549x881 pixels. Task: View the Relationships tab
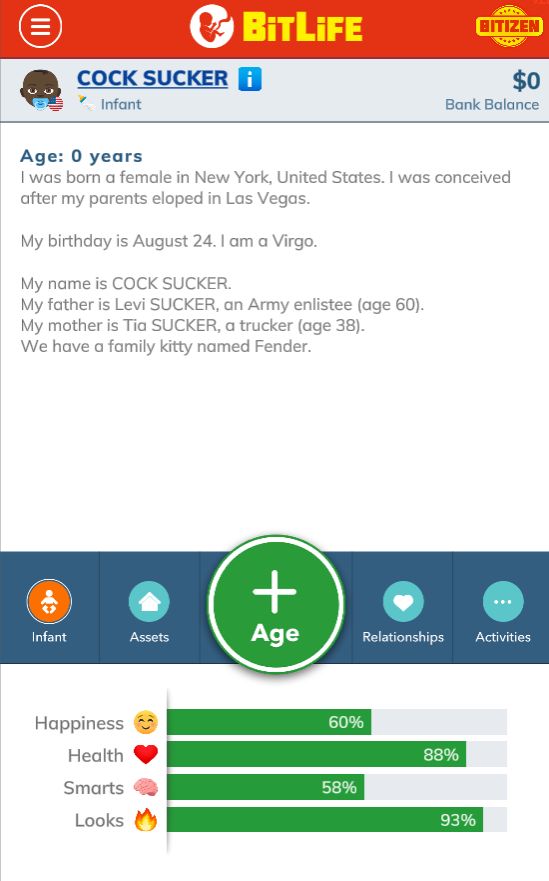(403, 611)
